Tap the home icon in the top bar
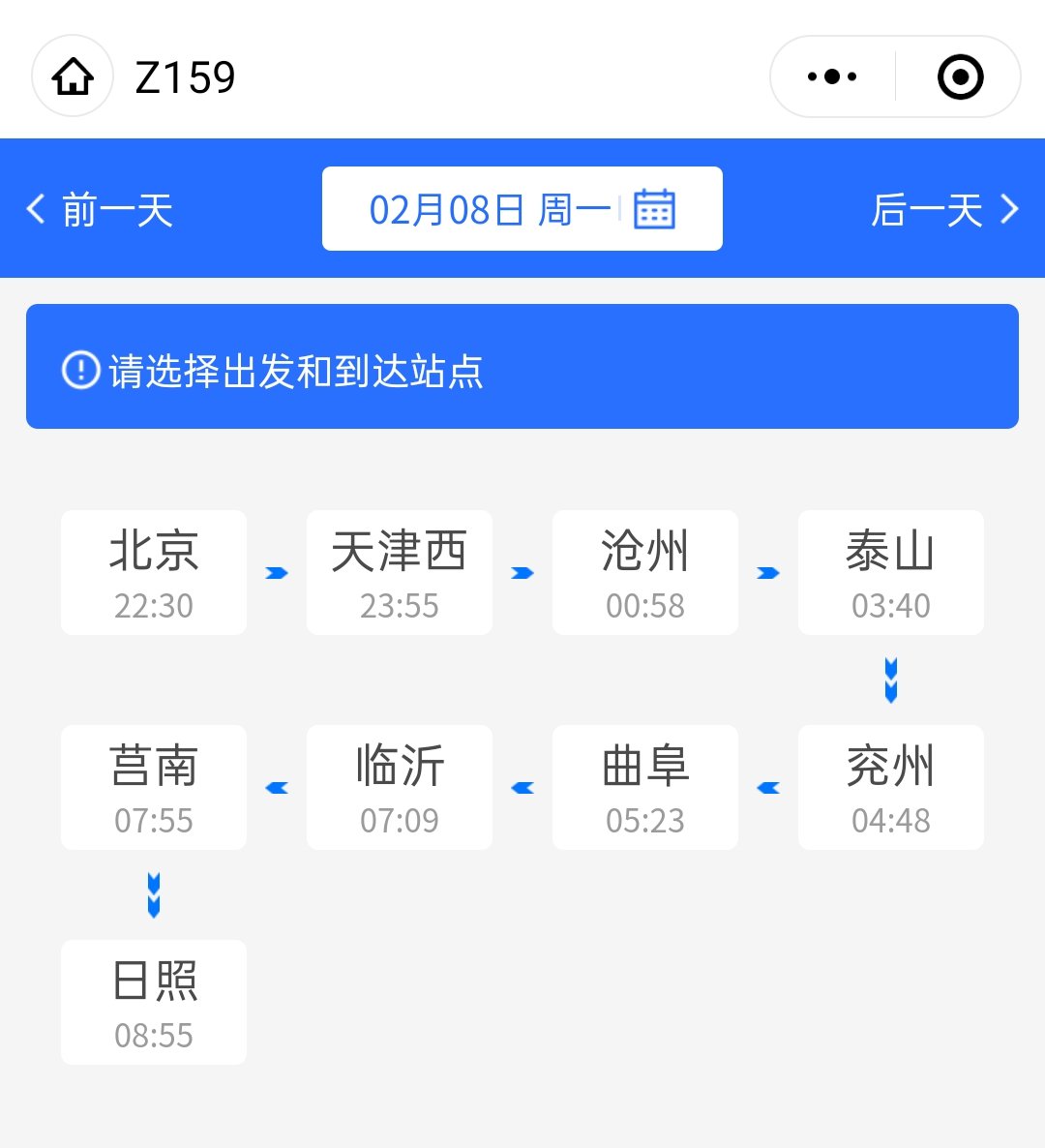This screenshot has height=1148, width=1045. (x=73, y=76)
